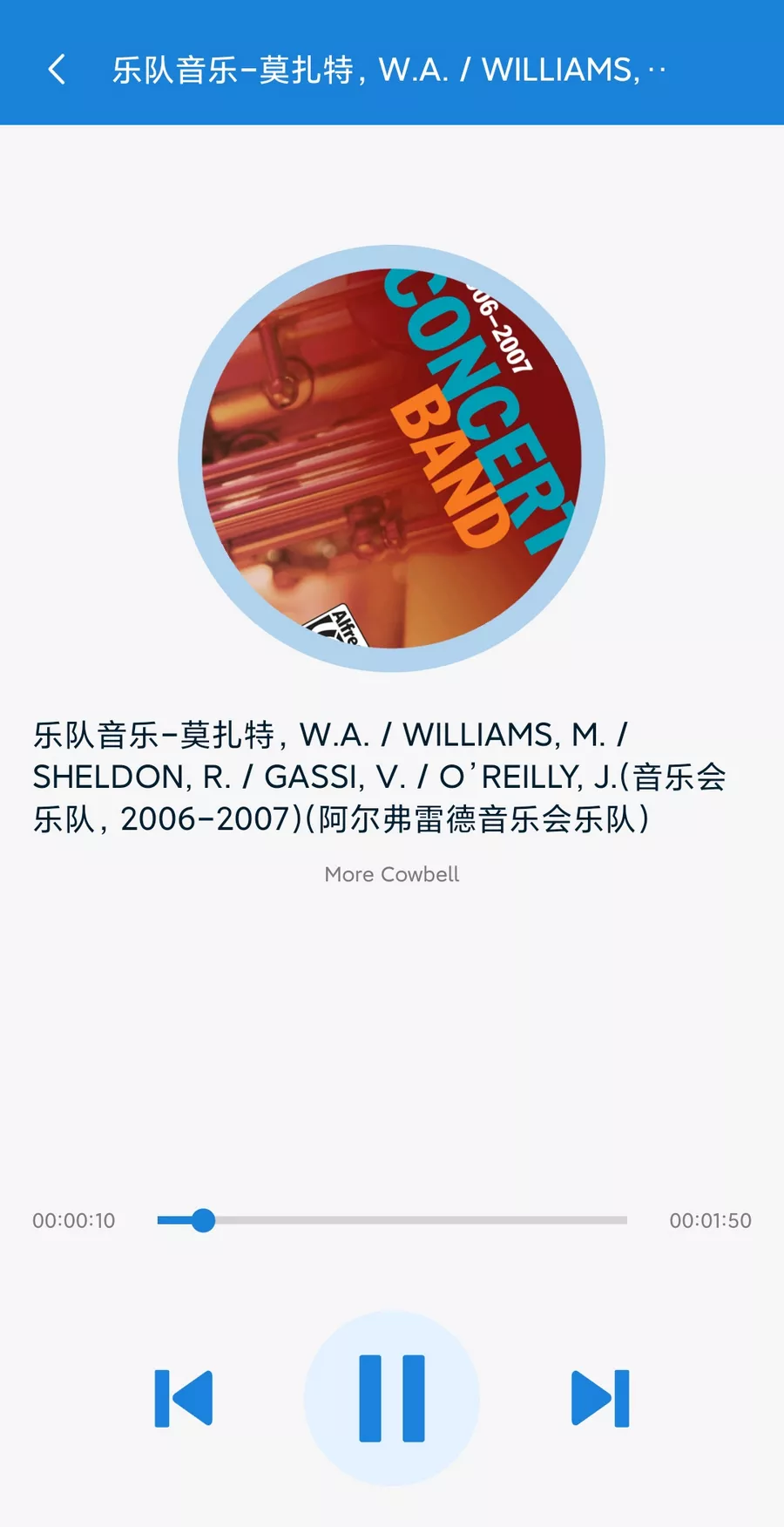Tap the progress bar near its midpoint
The image size is (784, 1527).
(392, 1220)
